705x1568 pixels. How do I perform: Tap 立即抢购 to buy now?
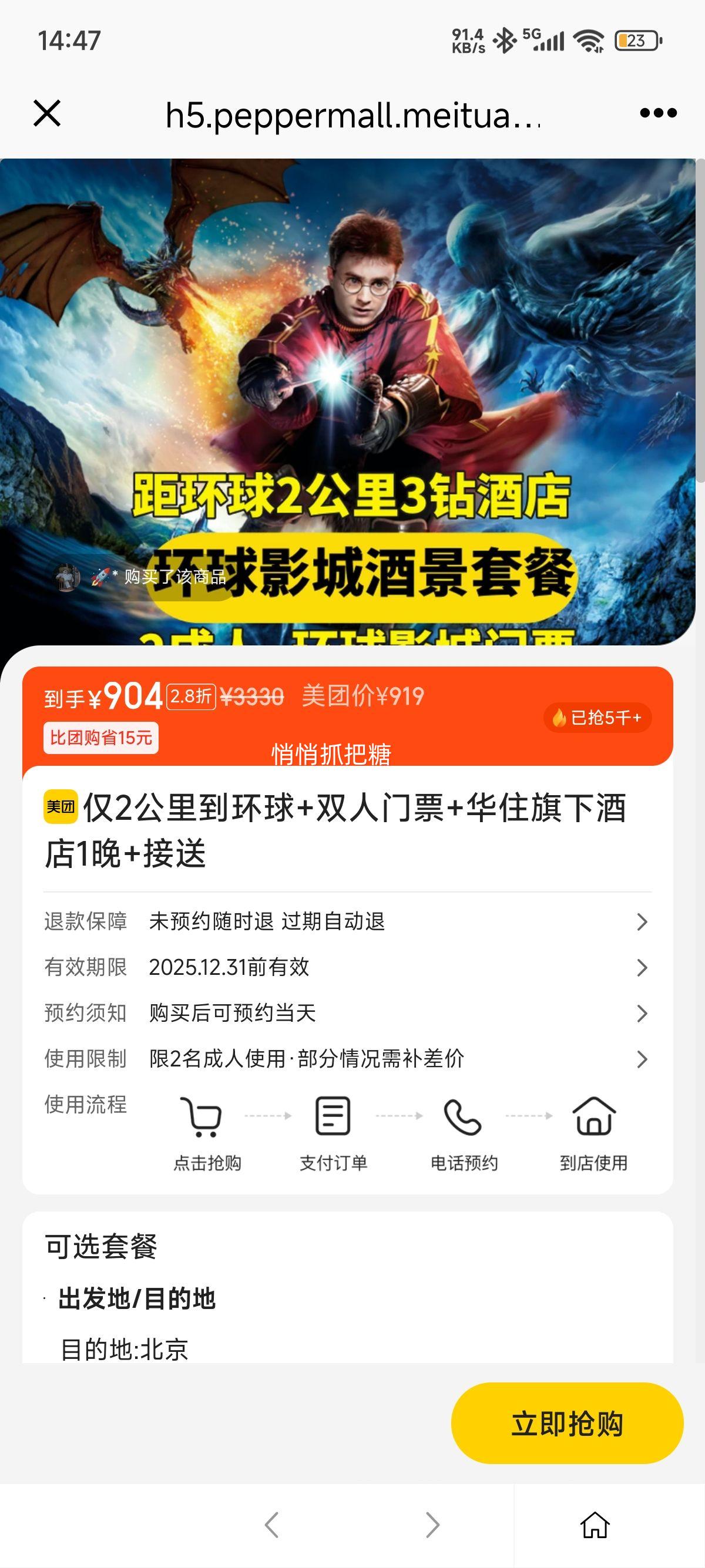[567, 1423]
